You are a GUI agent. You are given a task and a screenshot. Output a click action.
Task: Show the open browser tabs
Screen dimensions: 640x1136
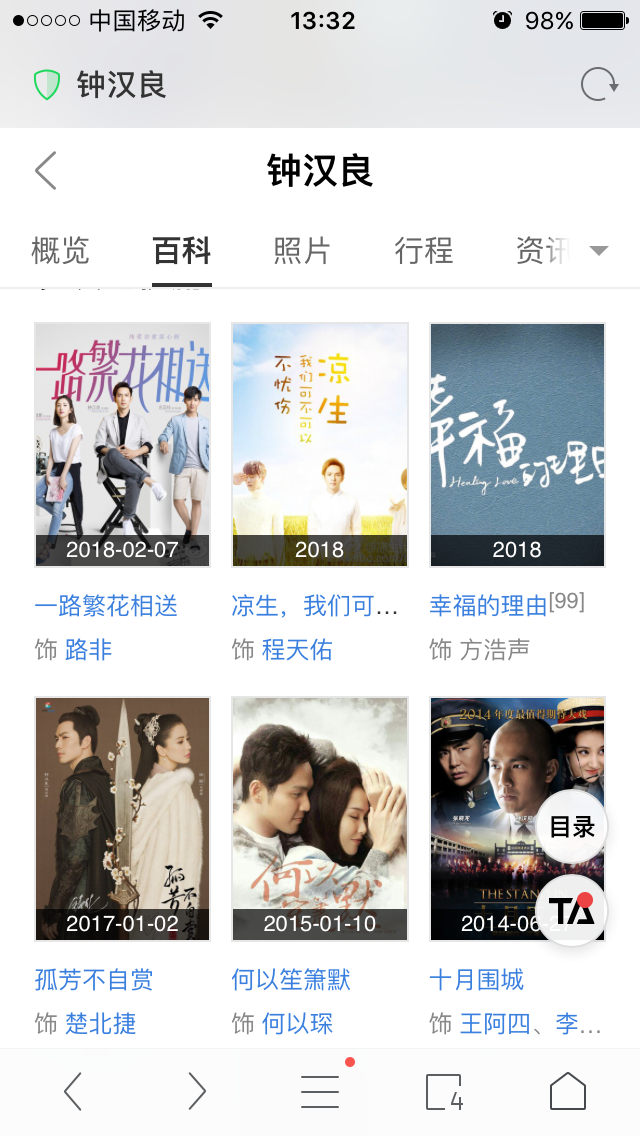click(444, 1092)
